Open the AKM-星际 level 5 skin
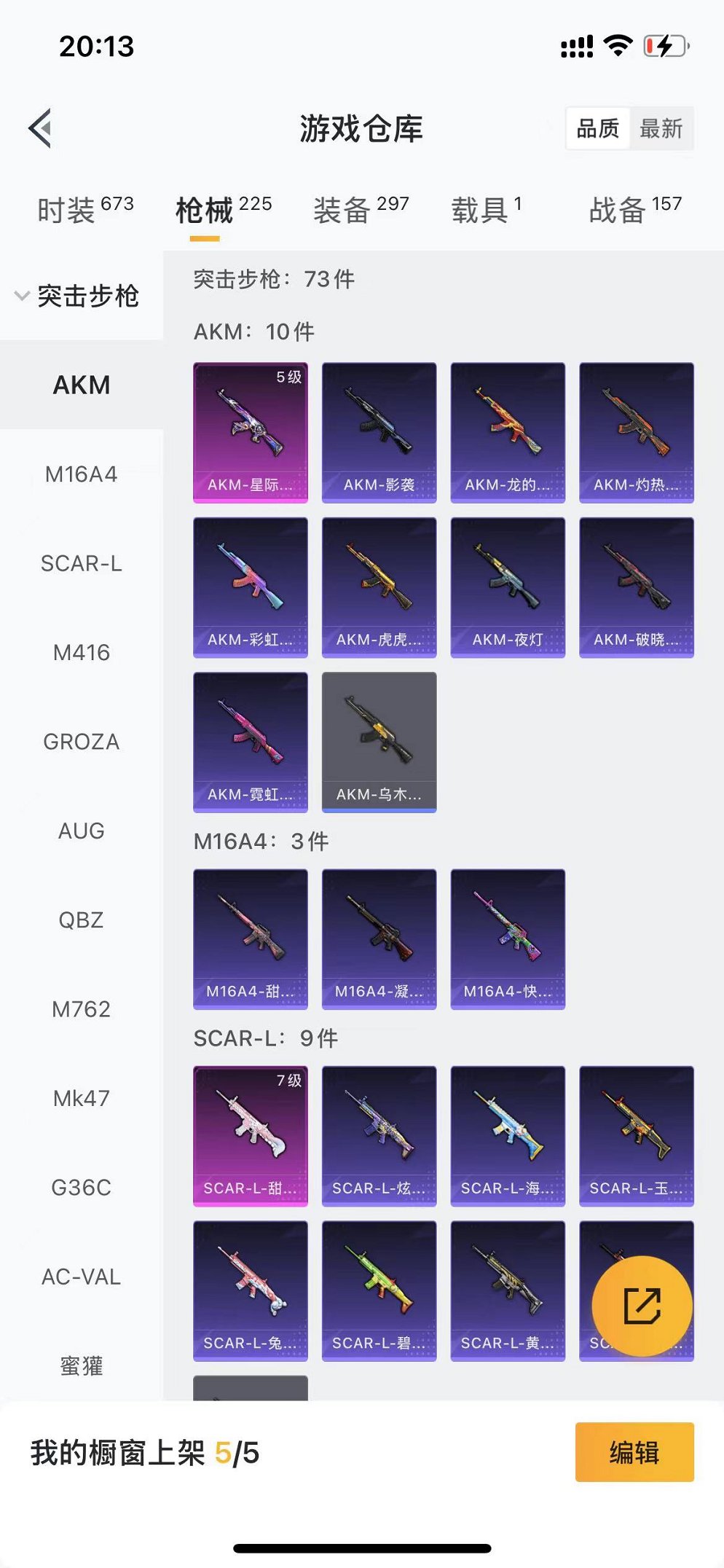724x1568 pixels. point(250,432)
